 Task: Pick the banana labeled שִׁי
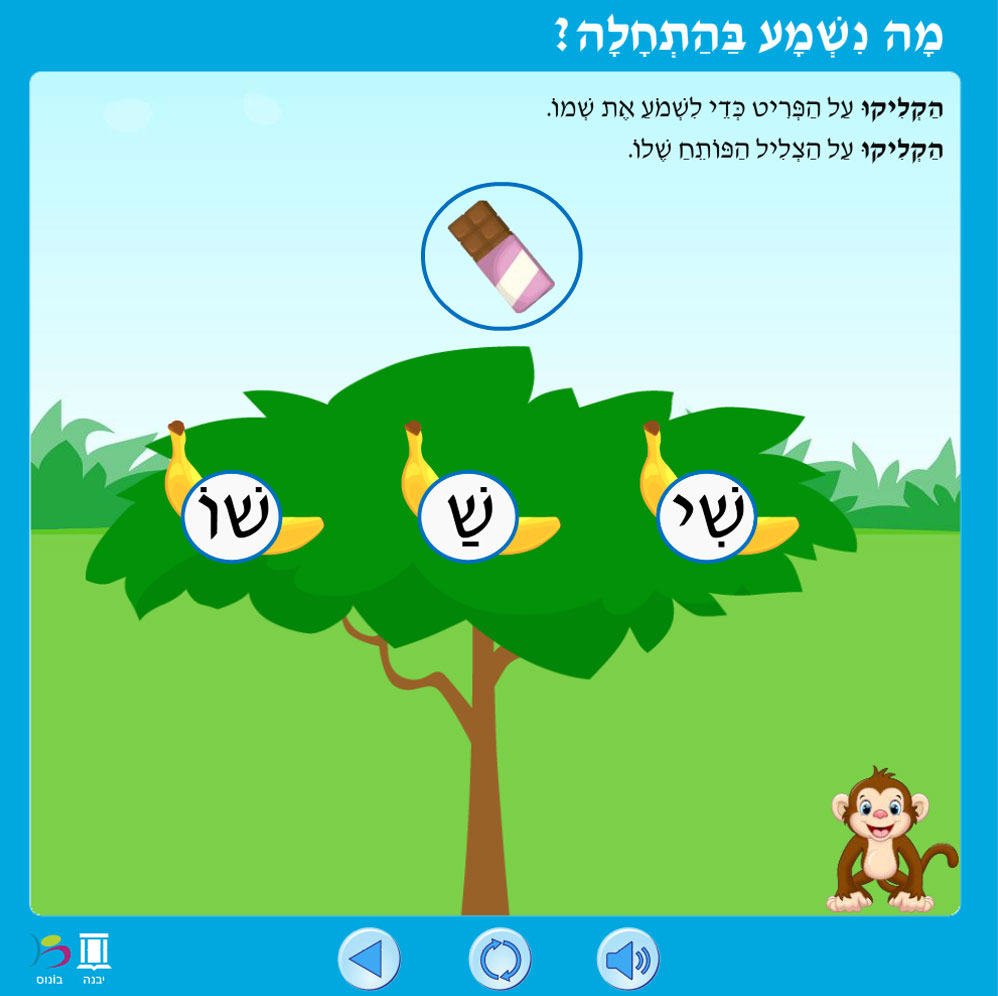[x=706, y=517]
